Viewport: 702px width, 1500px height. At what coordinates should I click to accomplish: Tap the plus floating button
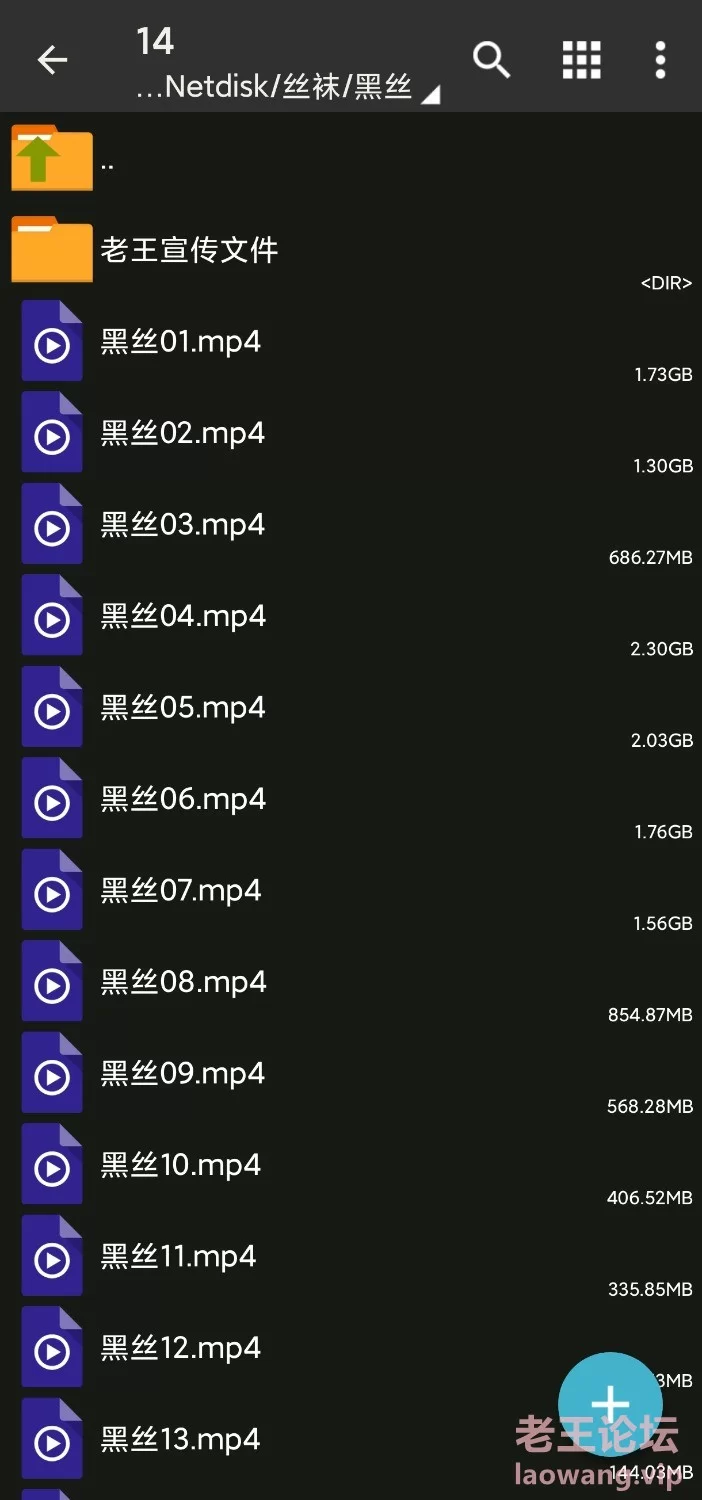610,1405
